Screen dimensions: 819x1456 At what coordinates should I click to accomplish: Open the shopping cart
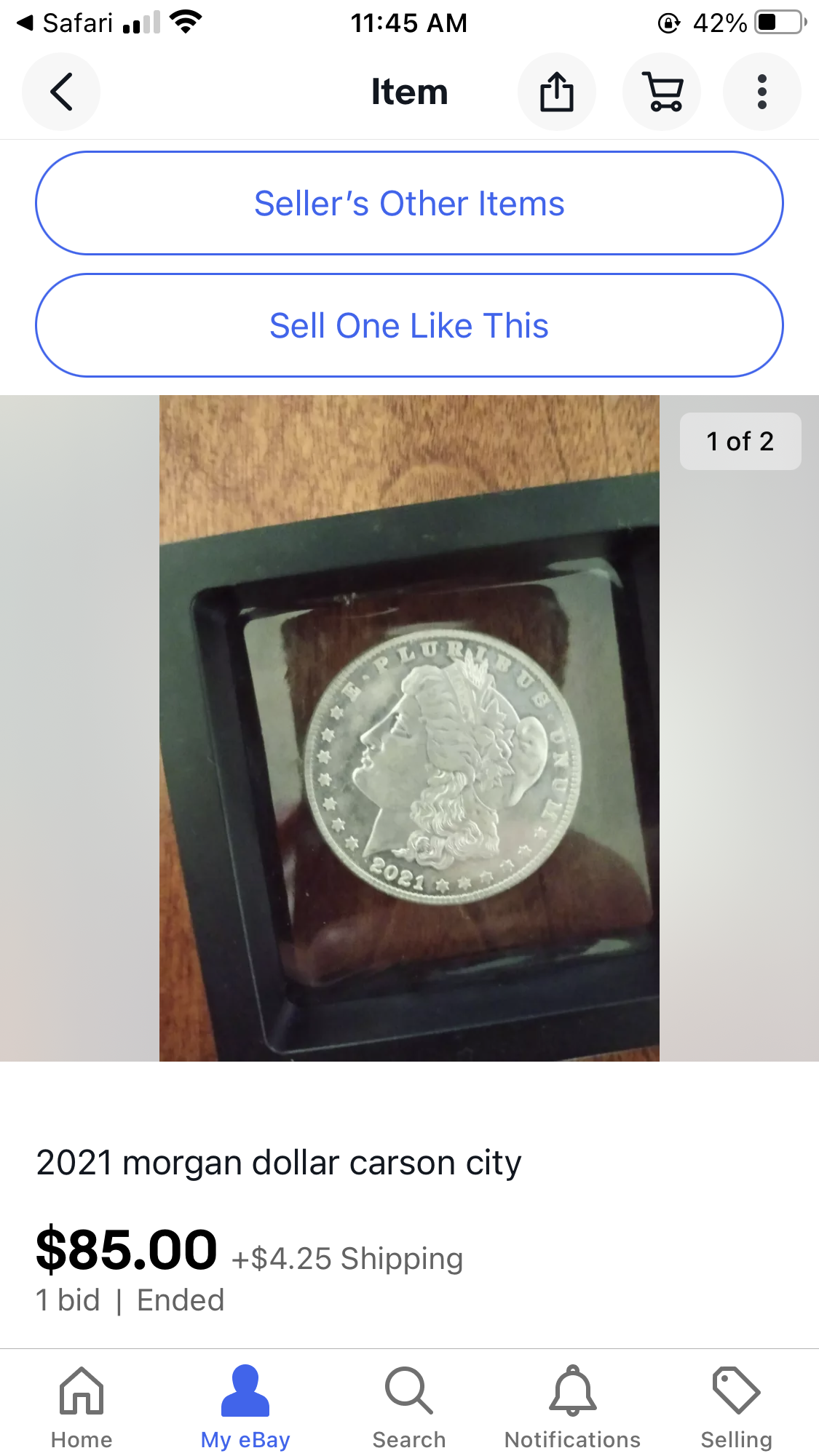pos(662,92)
